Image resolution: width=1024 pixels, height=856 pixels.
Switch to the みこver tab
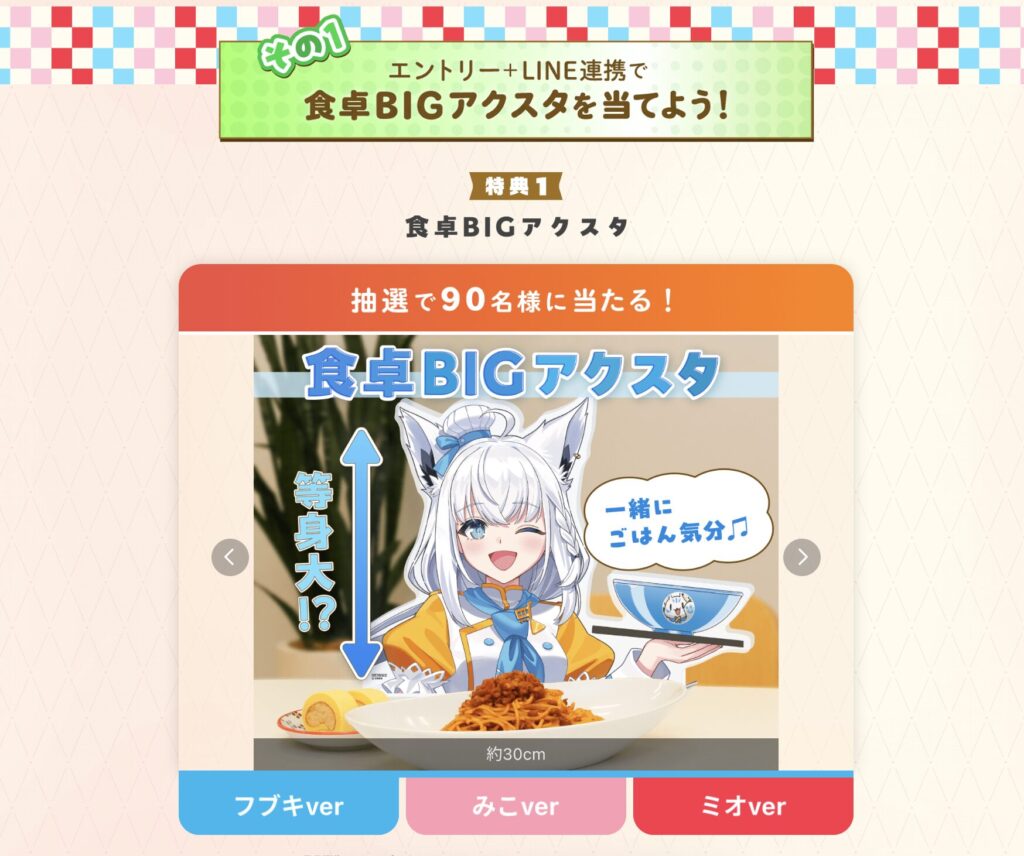click(515, 806)
